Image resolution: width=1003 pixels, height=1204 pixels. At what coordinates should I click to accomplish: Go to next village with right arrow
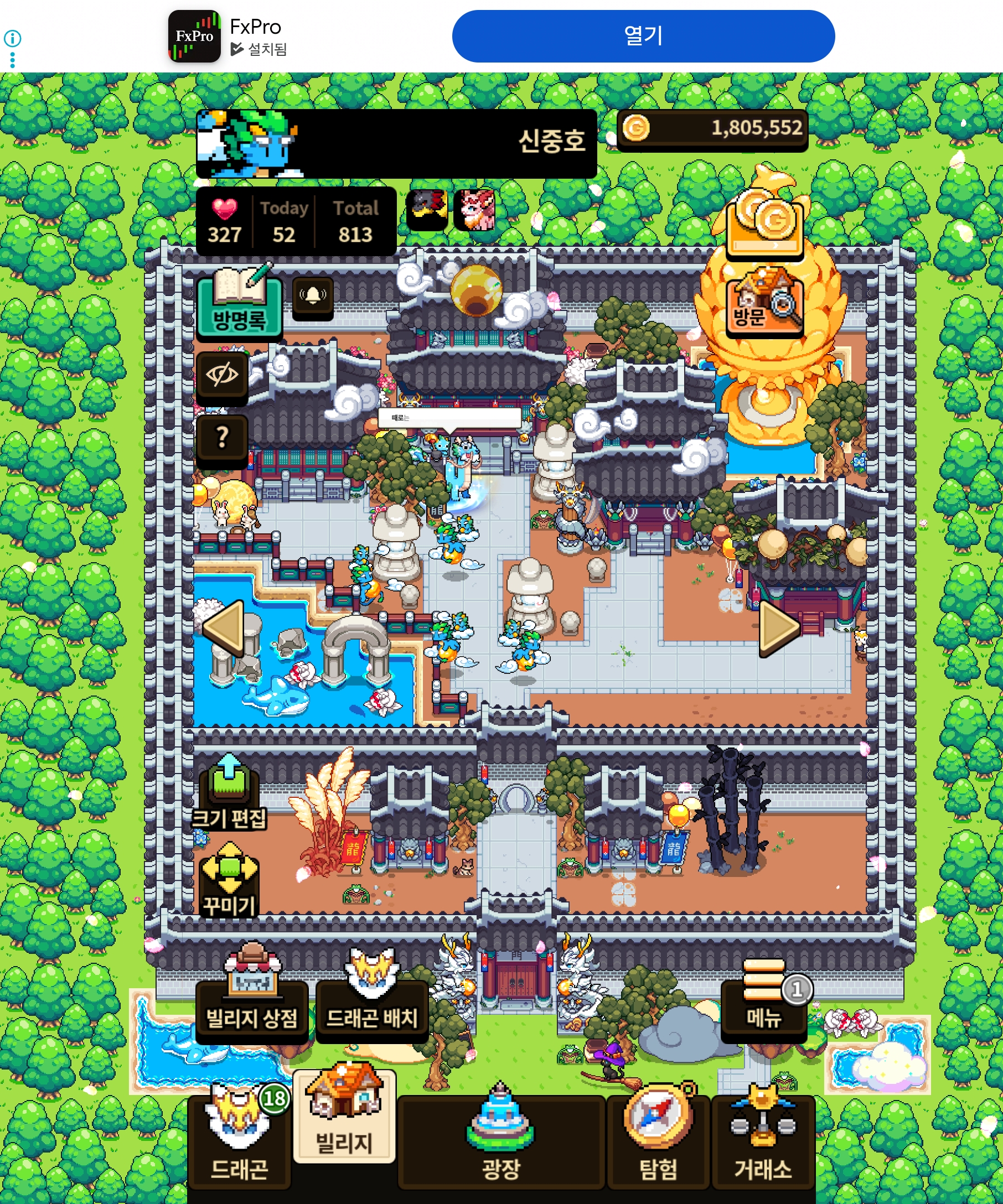click(779, 629)
